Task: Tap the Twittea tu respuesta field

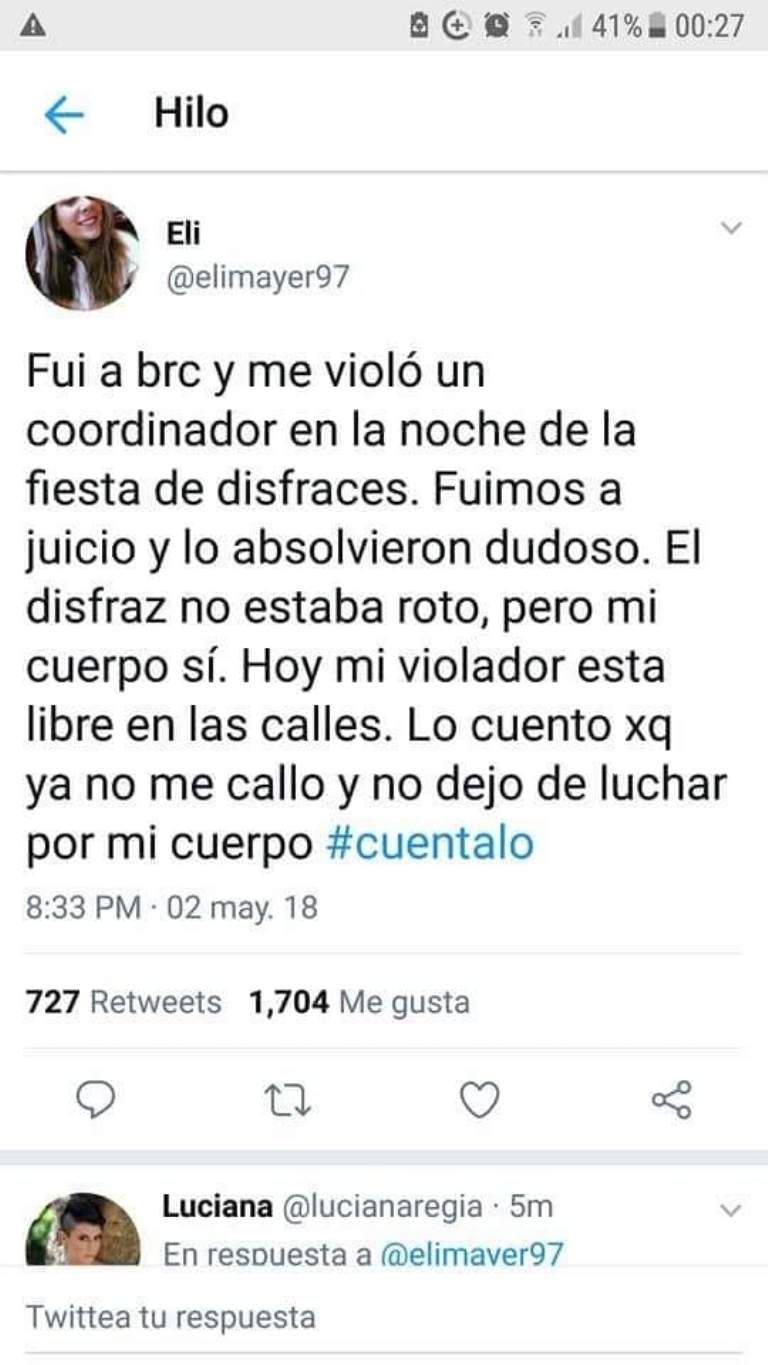Action: (x=300, y=1316)
